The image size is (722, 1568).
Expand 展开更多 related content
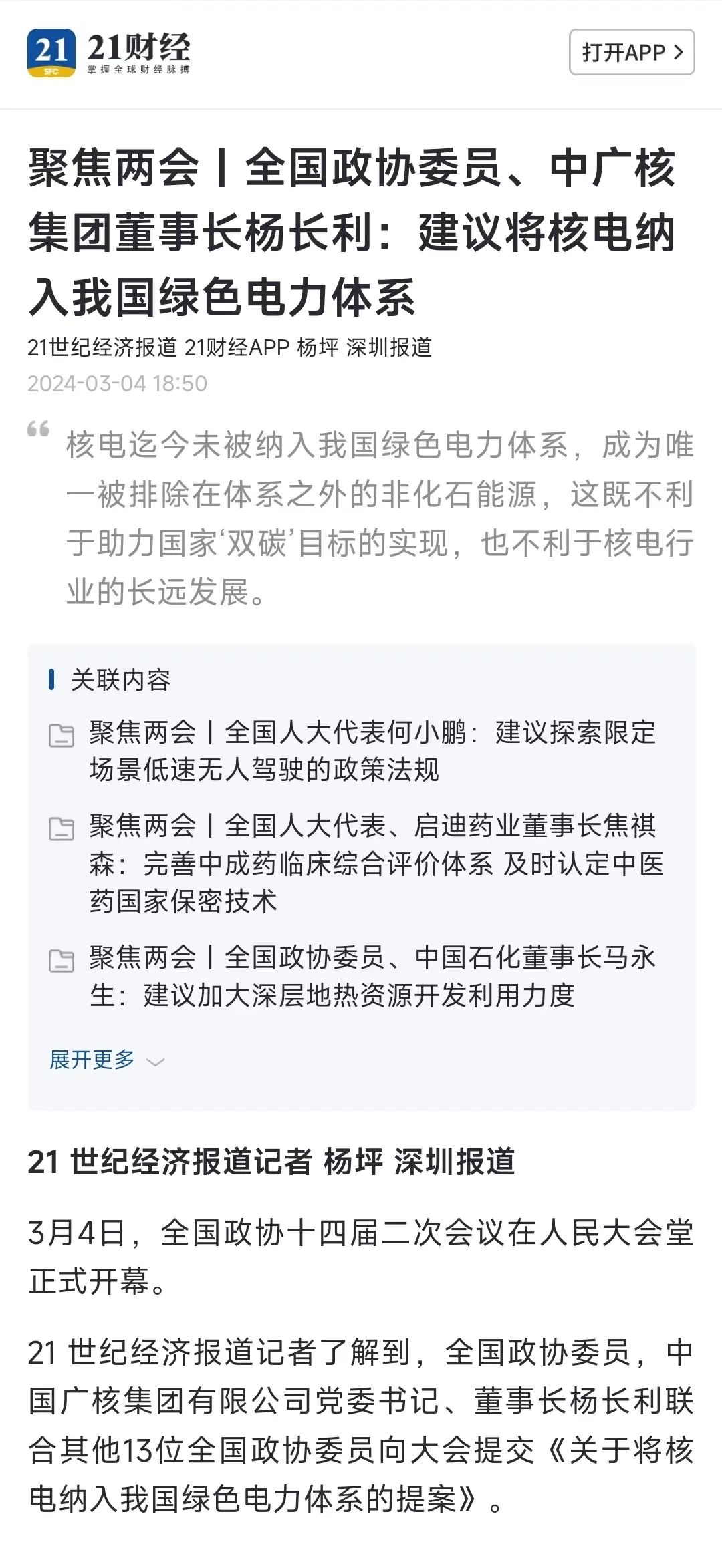(x=106, y=1060)
